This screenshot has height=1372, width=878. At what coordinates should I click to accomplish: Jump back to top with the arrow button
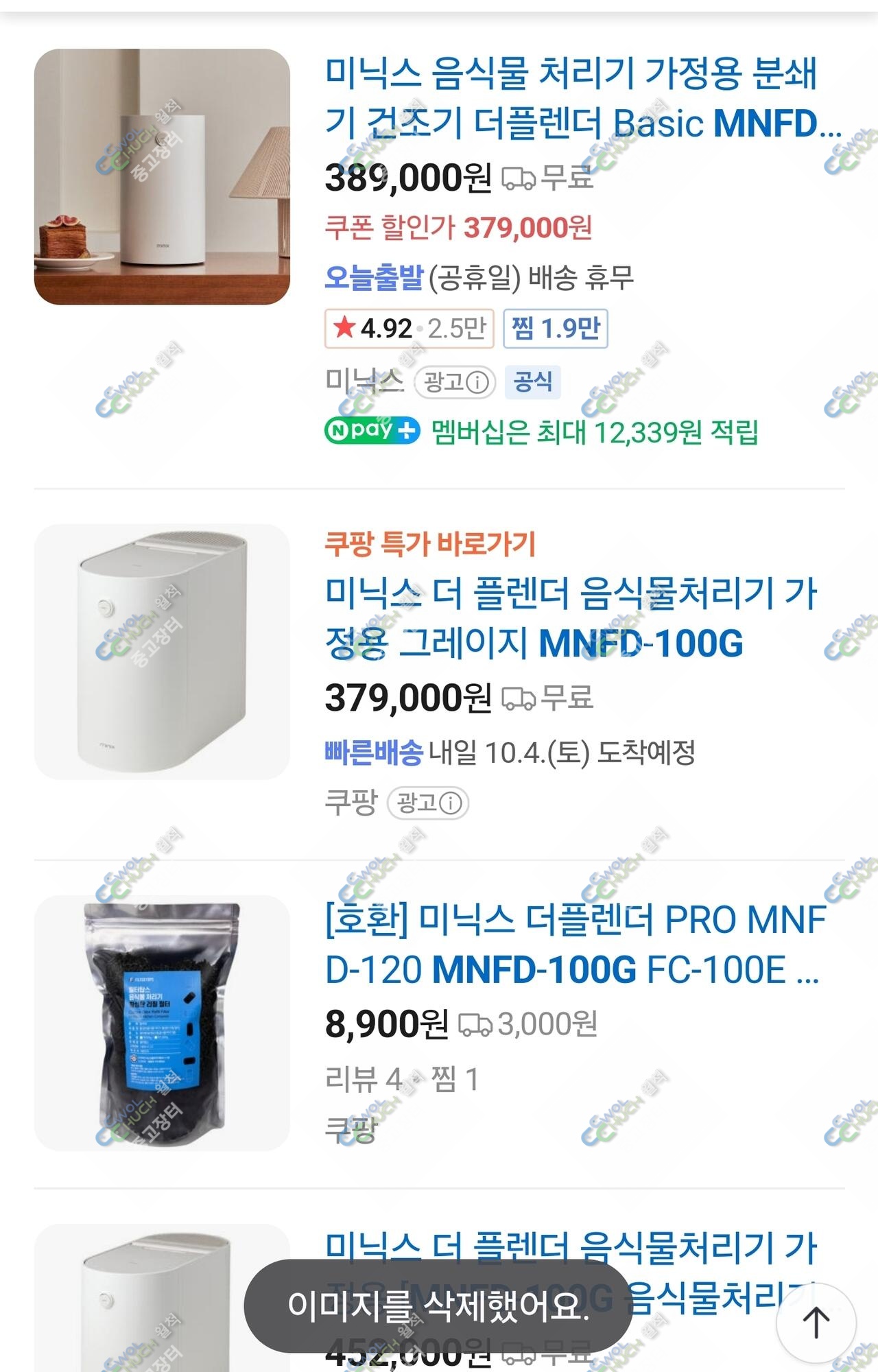tap(816, 1322)
